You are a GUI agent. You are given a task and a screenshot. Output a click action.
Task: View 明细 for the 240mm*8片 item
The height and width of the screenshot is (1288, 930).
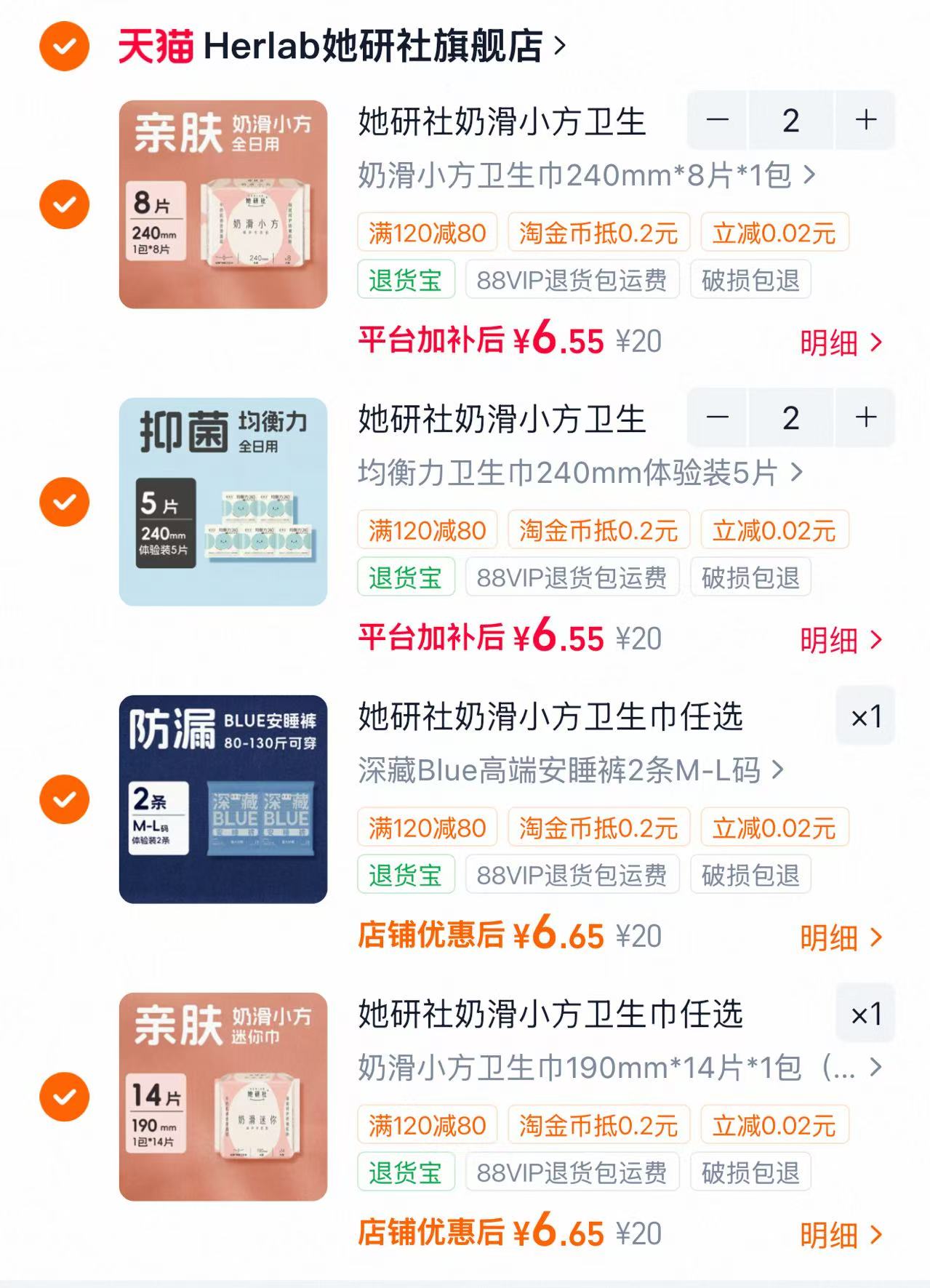pyautogui.click(x=841, y=343)
